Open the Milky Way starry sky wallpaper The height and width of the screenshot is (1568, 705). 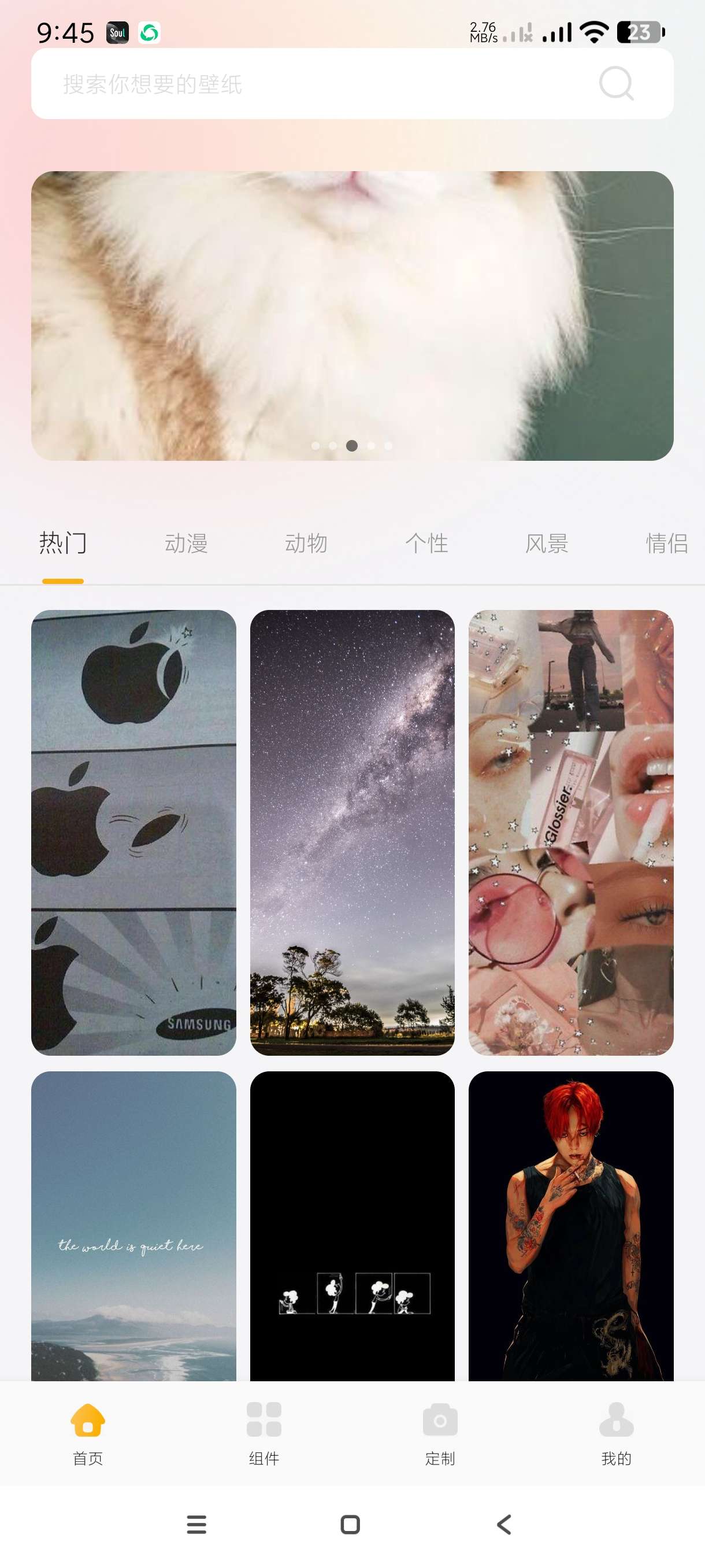coord(352,832)
